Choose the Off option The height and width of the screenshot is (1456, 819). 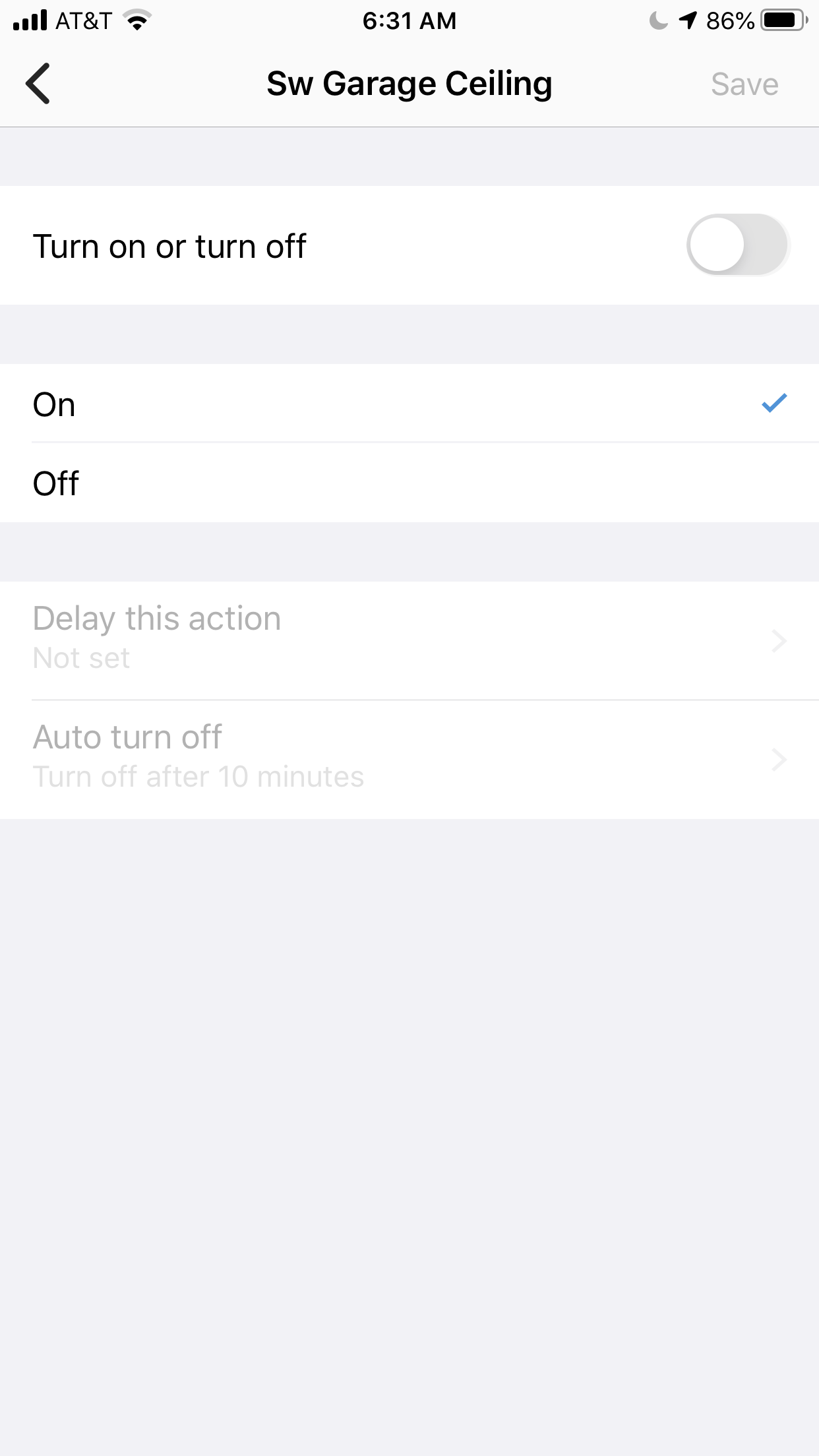point(409,483)
